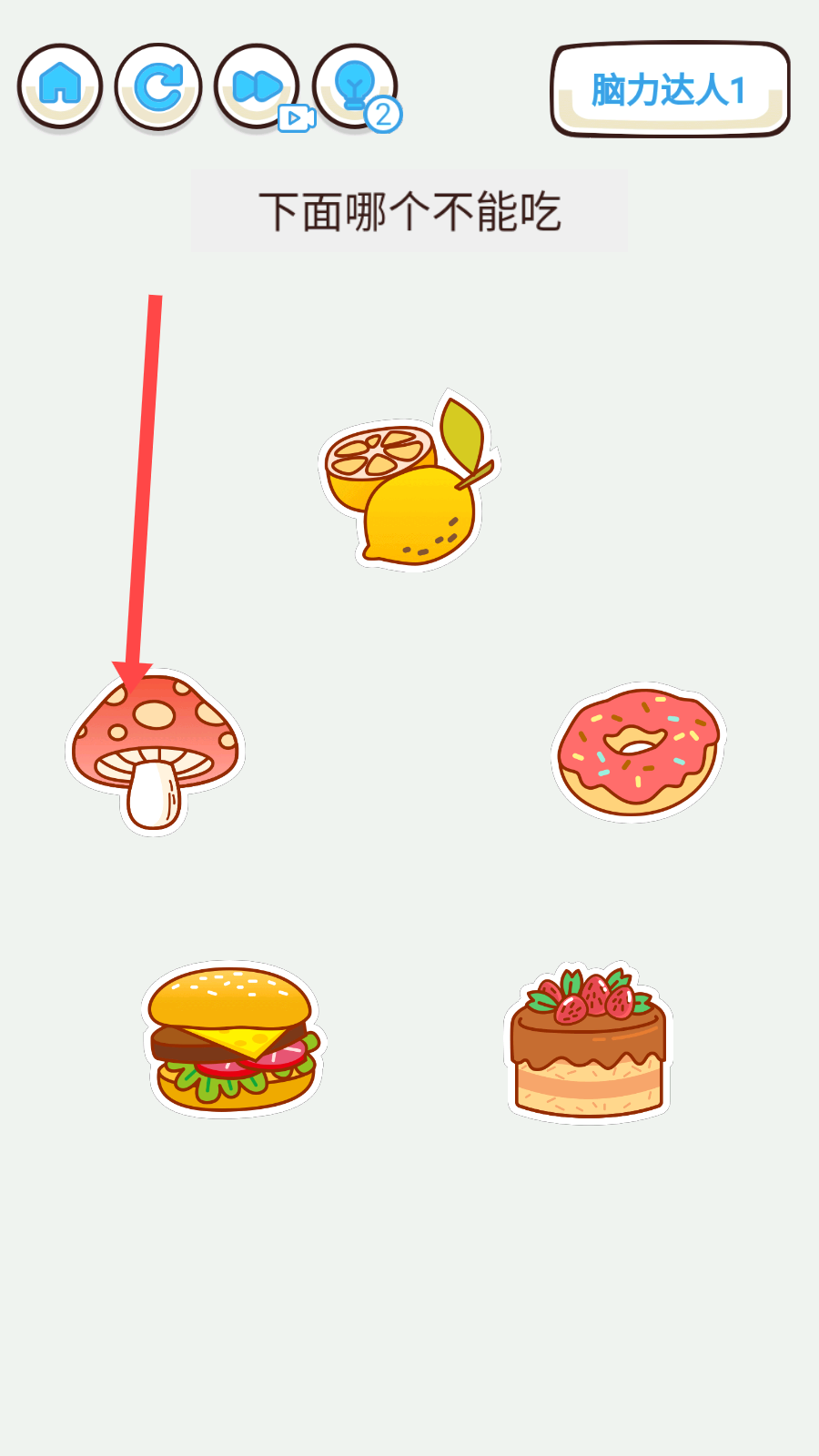Restart the level with the refresh icon

158,87
